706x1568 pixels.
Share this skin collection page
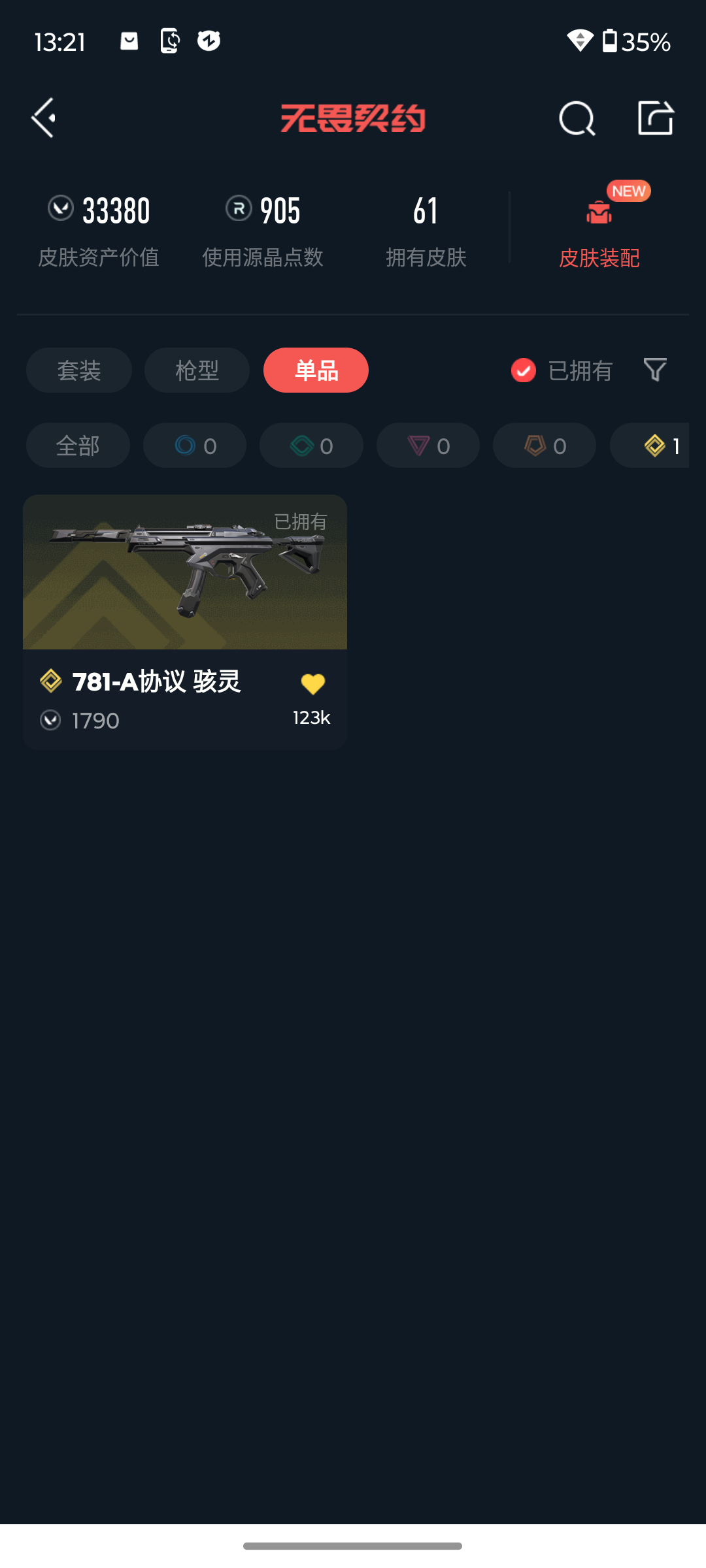[x=655, y=118]
